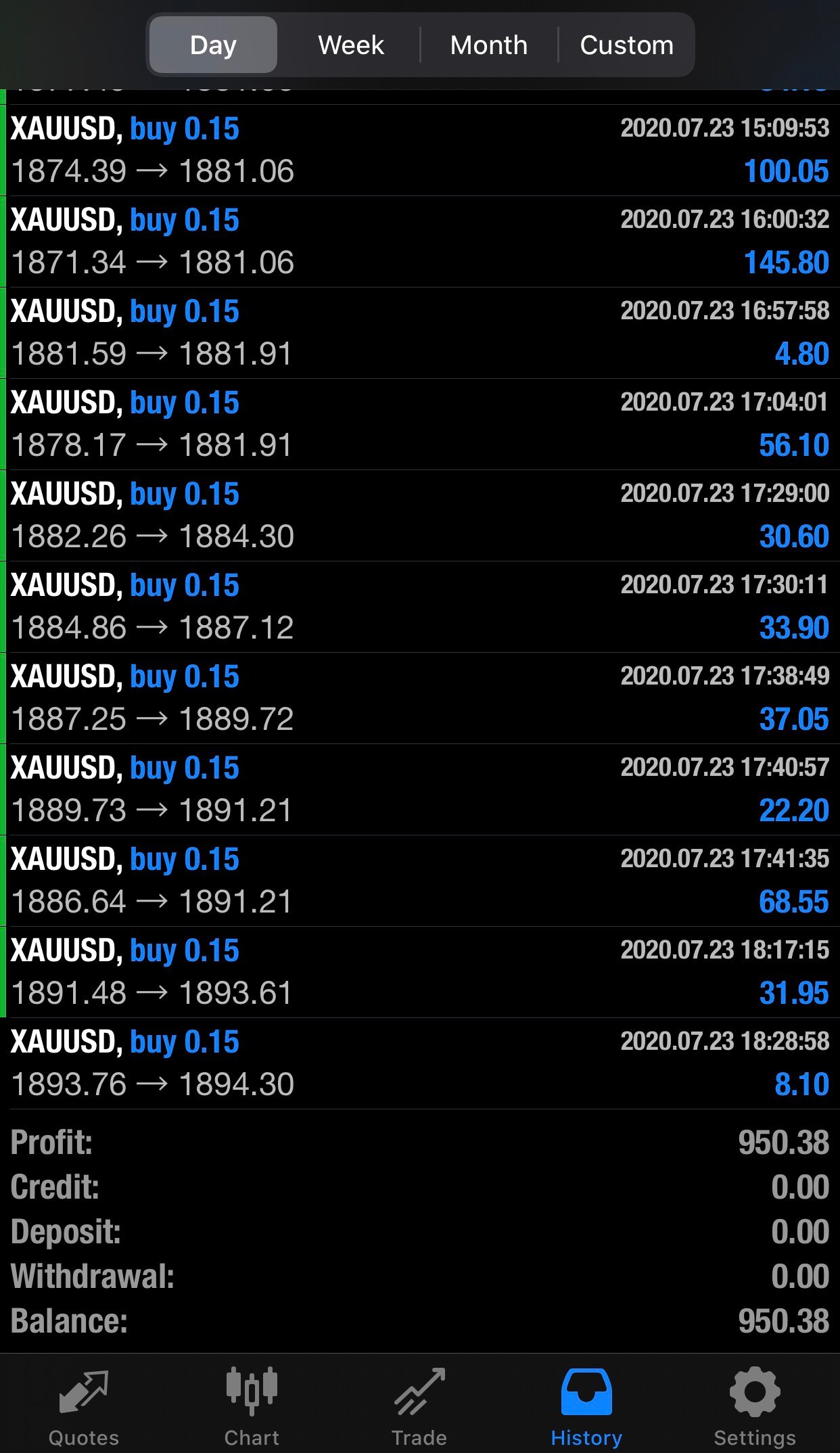Switch to the Week period

pyautogui.click(x=351, y=45)
